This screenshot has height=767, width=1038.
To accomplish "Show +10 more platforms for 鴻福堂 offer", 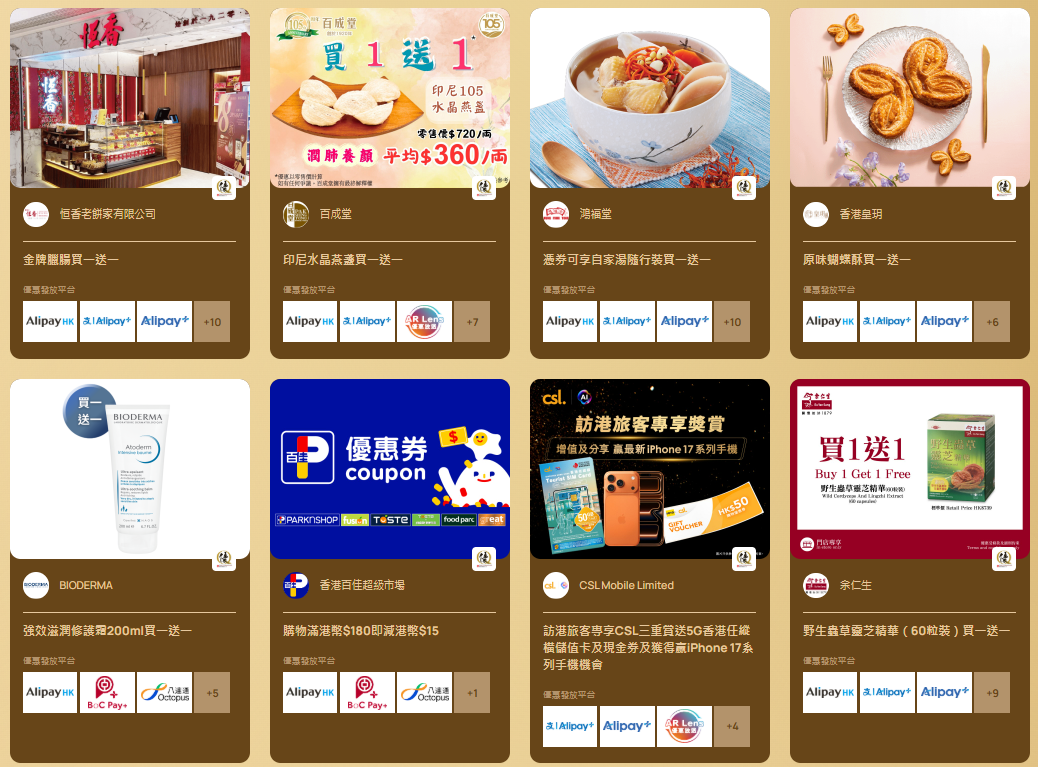I will pos(732,322).
